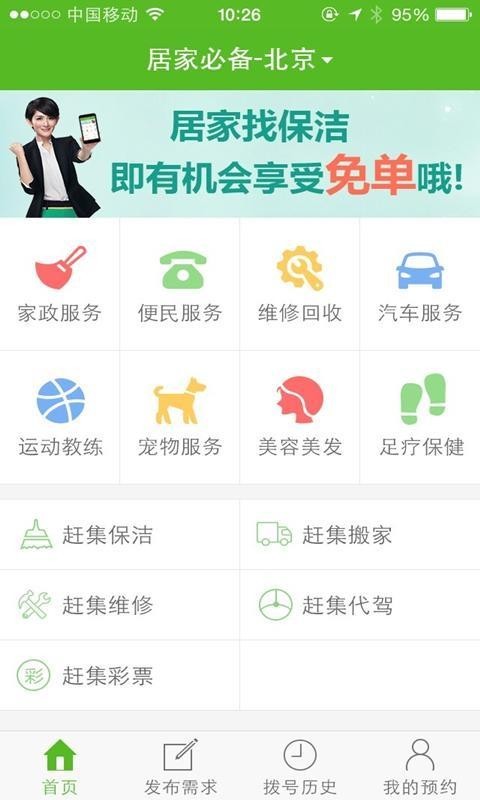Choose the 汽车服务 category
Viewport: 480px width, 800px height.
tap(420, 284)
